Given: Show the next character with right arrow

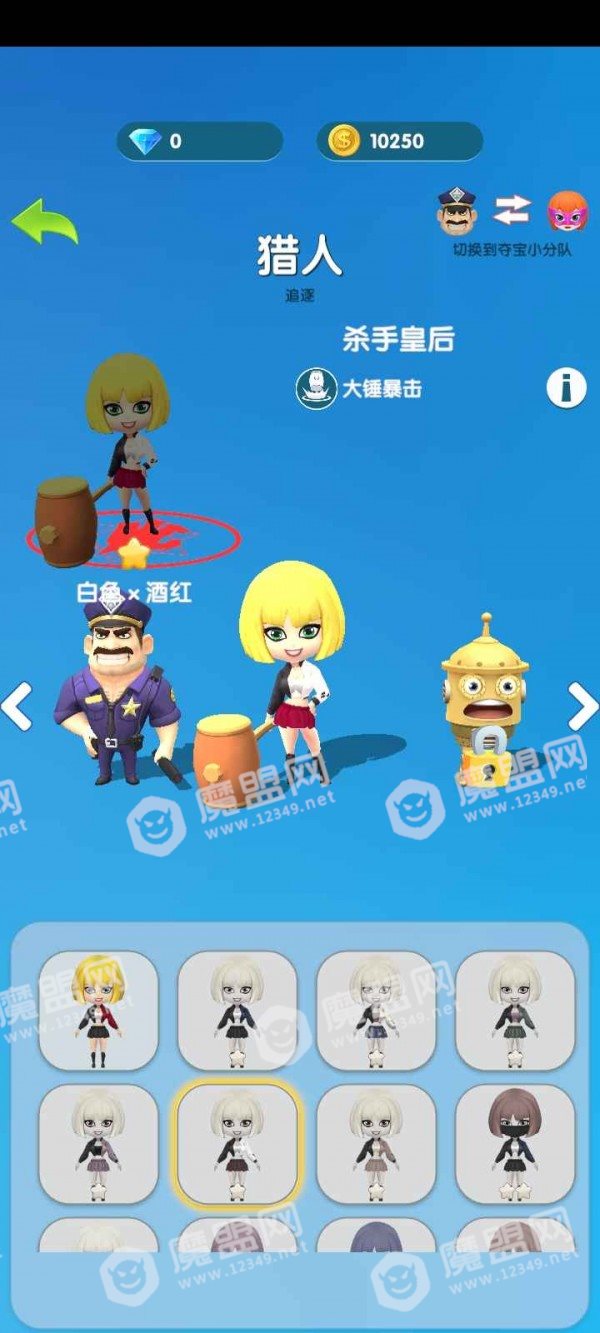Looking at the screenshot, I should 583,706.
